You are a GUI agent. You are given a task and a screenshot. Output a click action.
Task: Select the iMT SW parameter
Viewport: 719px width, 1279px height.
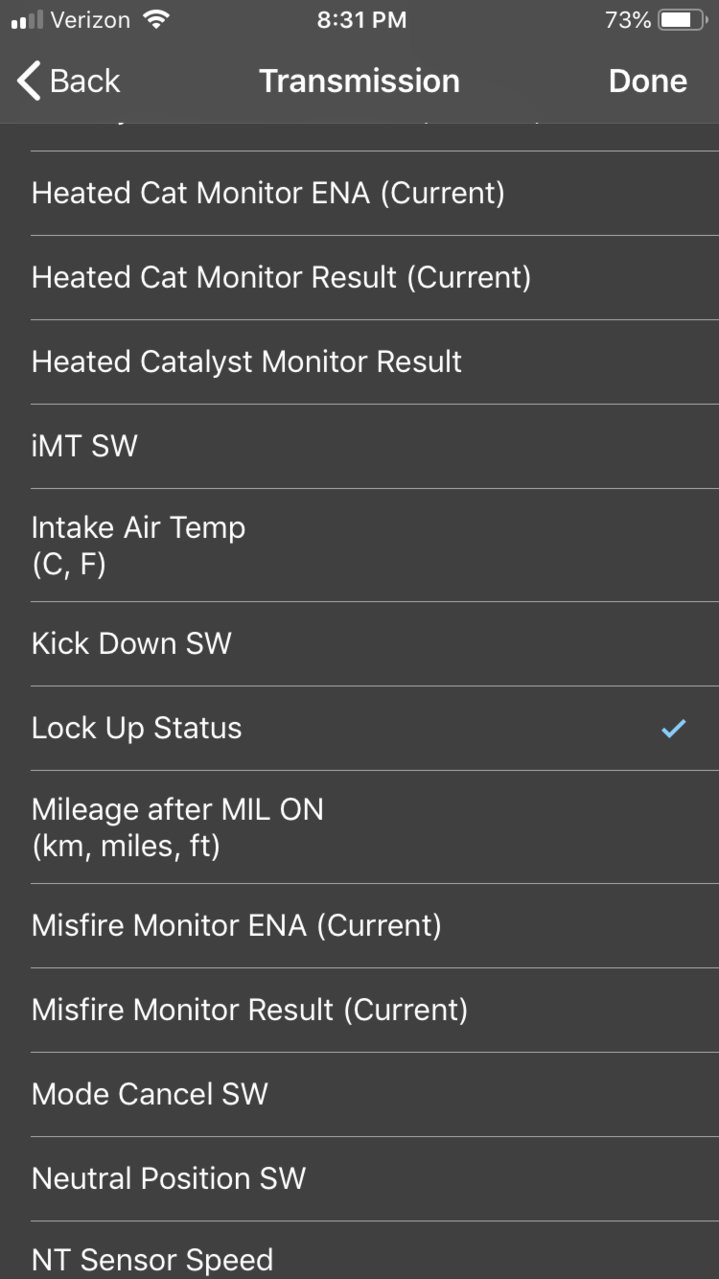pos(360,446)
